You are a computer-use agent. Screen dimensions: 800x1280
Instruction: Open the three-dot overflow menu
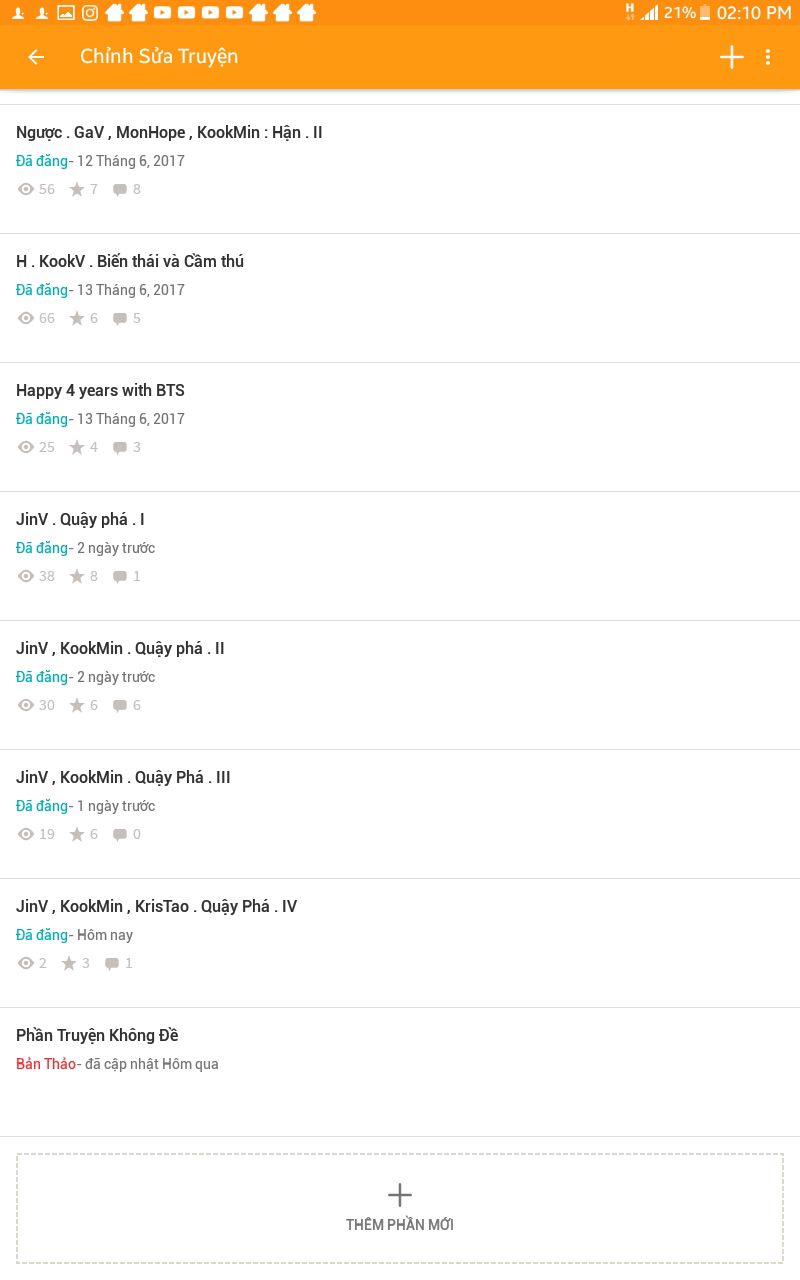[x=768, y=57]
